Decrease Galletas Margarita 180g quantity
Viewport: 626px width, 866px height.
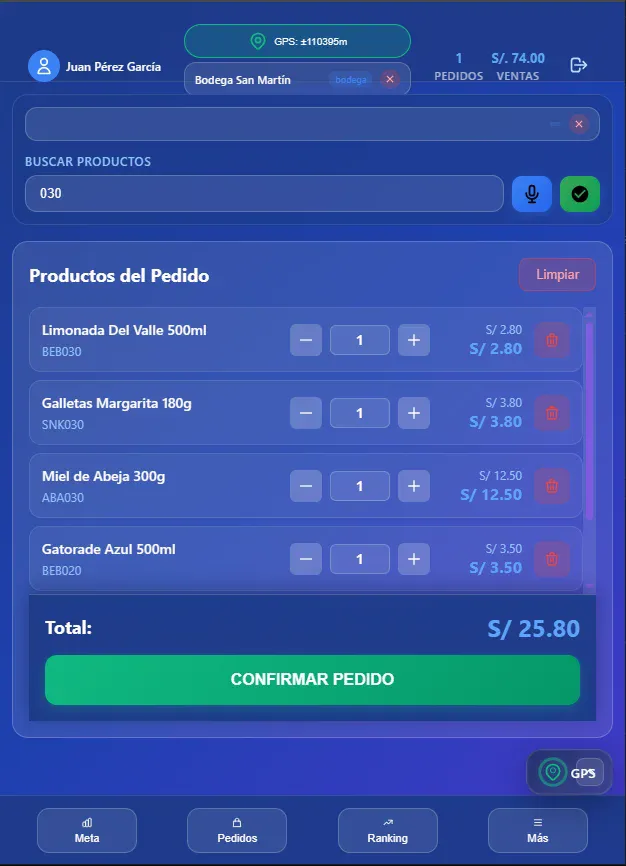306,413
